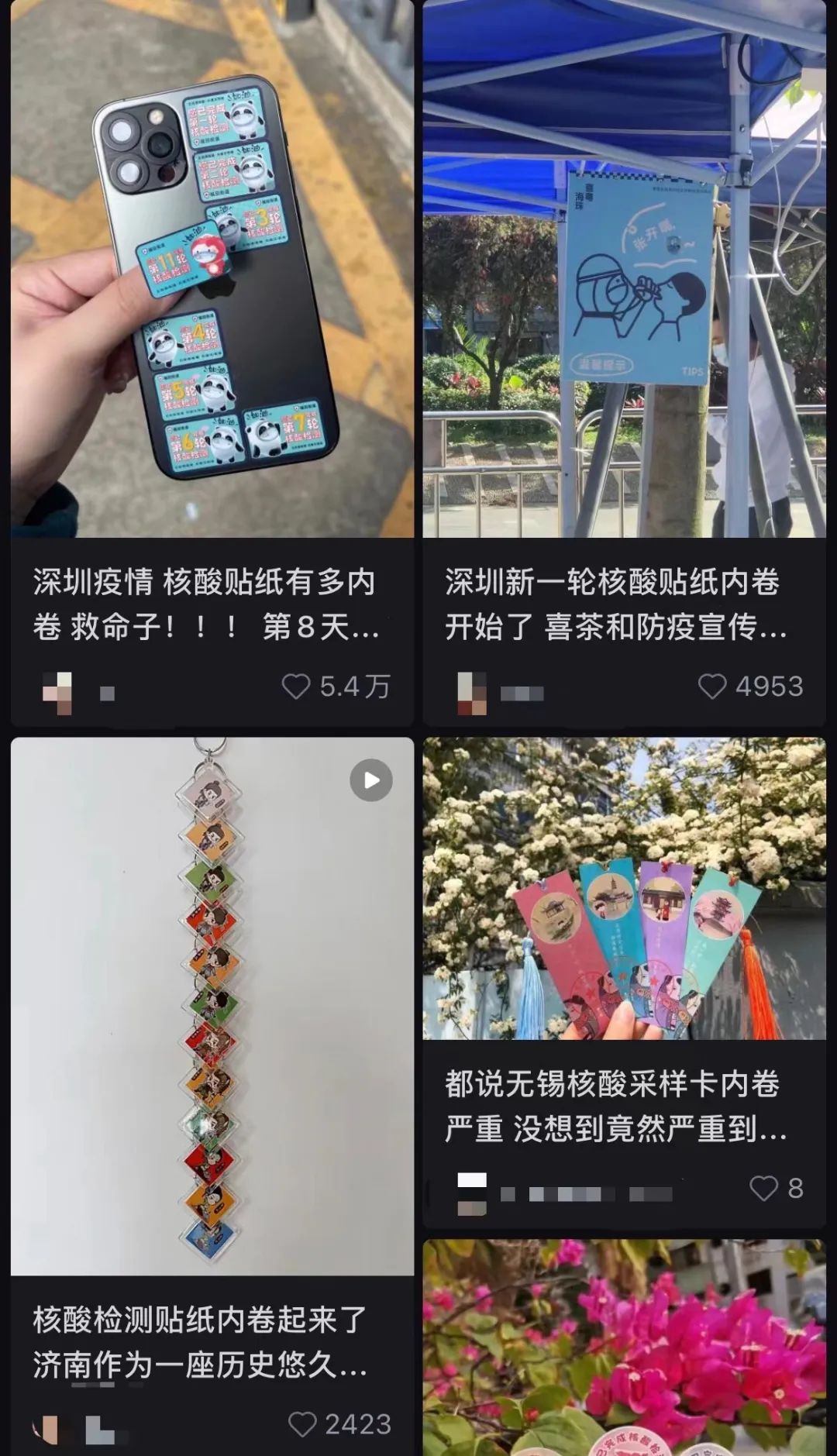Like the post with 5.4万 likes
Image resolution: width=837 pixels, height=1456 pixels.
[296, 687]
